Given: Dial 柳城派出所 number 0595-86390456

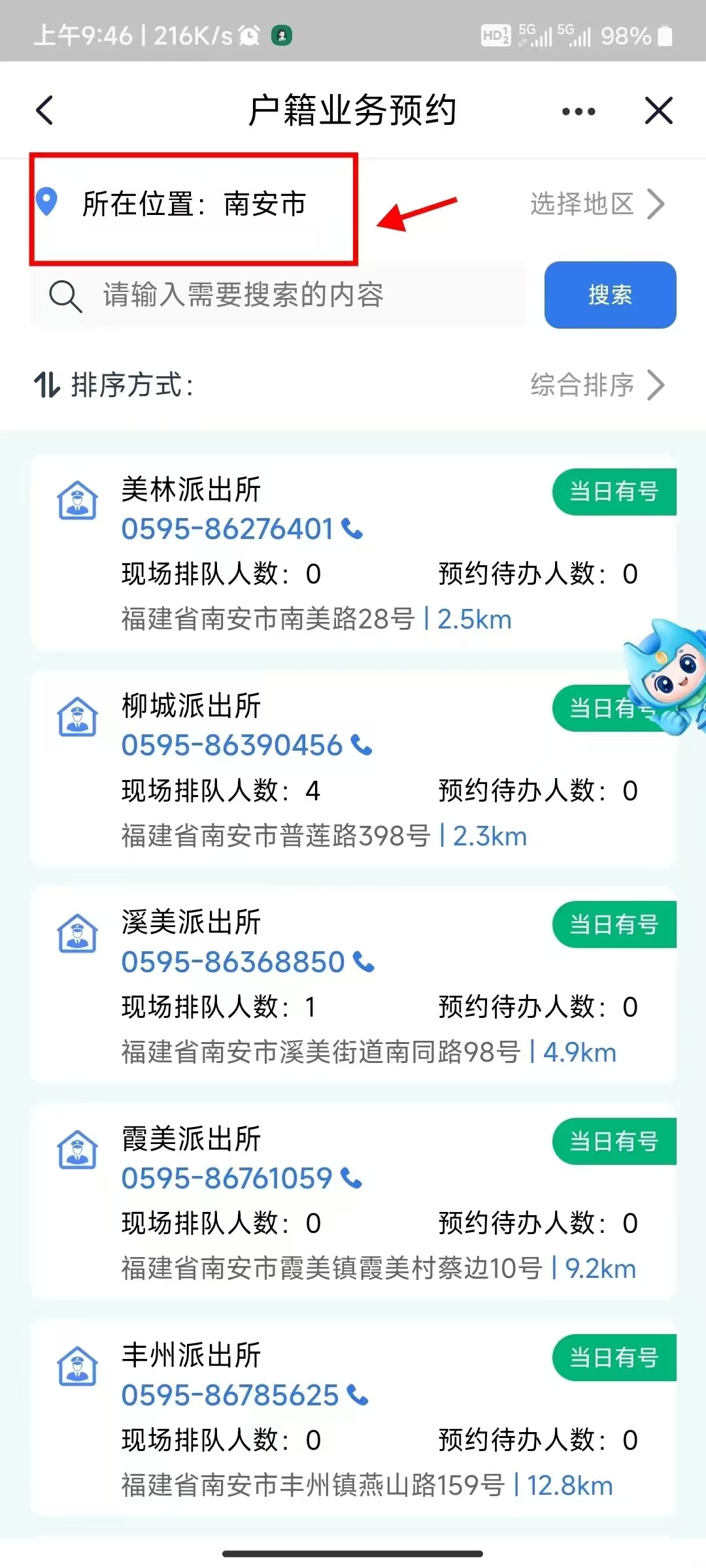Looking at the screenshot, I should (246, 745).
